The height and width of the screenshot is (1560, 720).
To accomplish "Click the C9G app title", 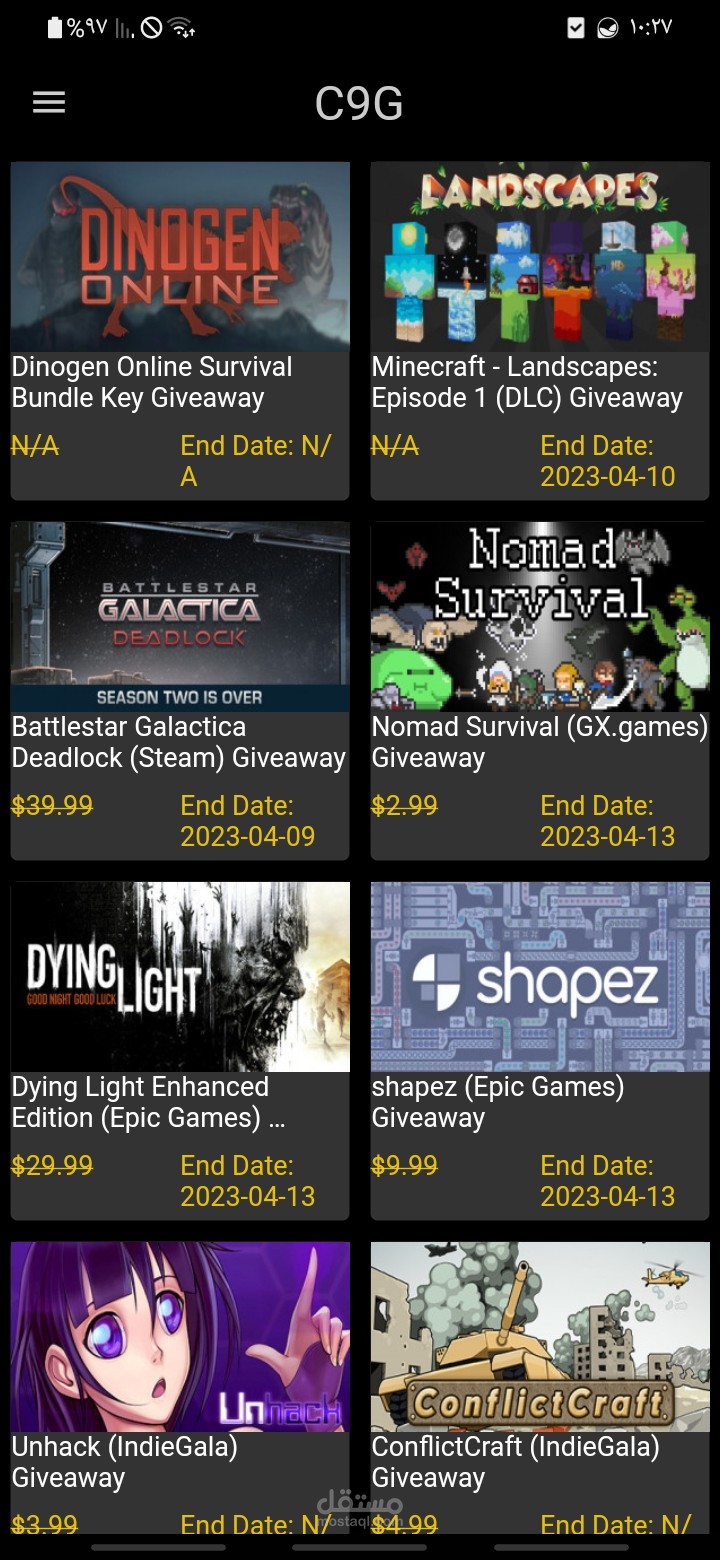I will [360, 103].
